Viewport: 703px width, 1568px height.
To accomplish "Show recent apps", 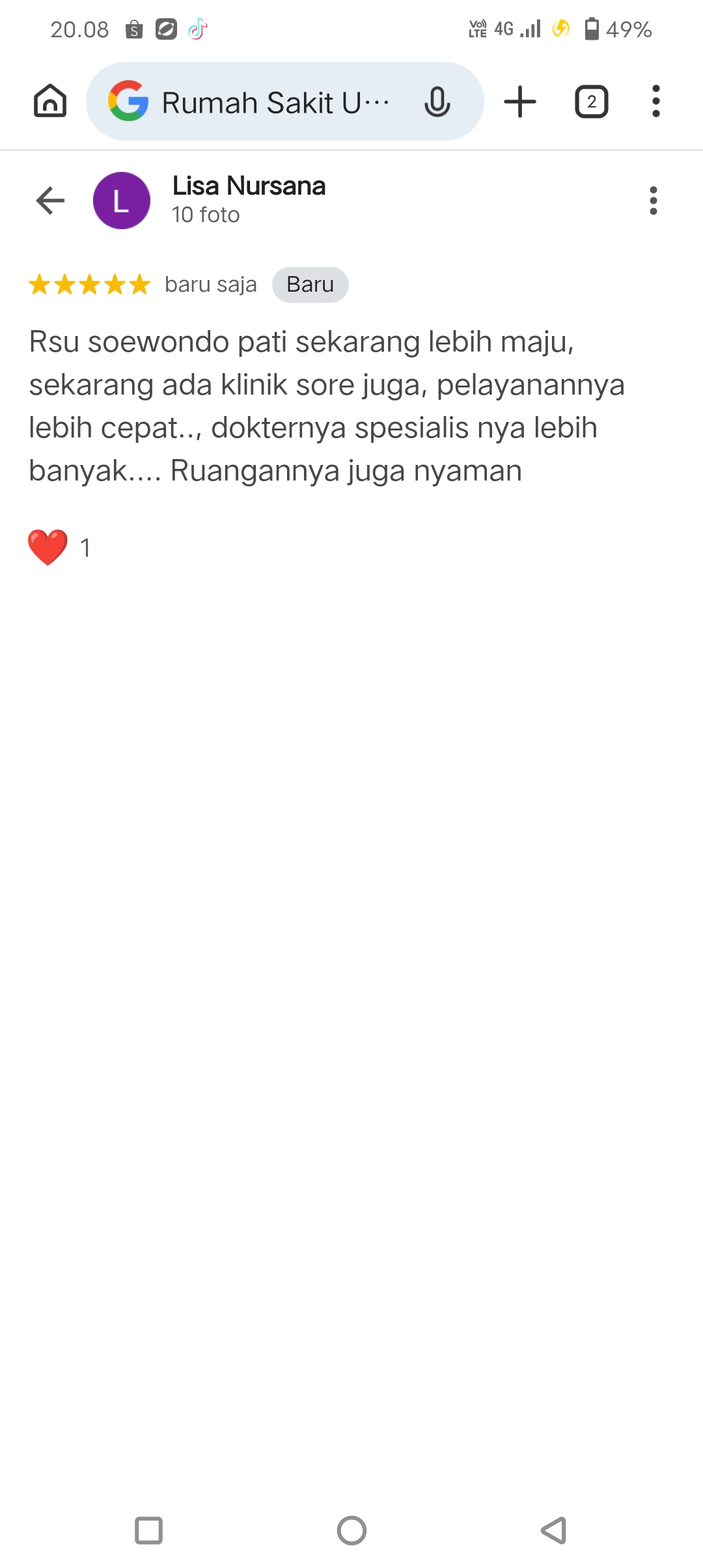I will click(148, 1530).
